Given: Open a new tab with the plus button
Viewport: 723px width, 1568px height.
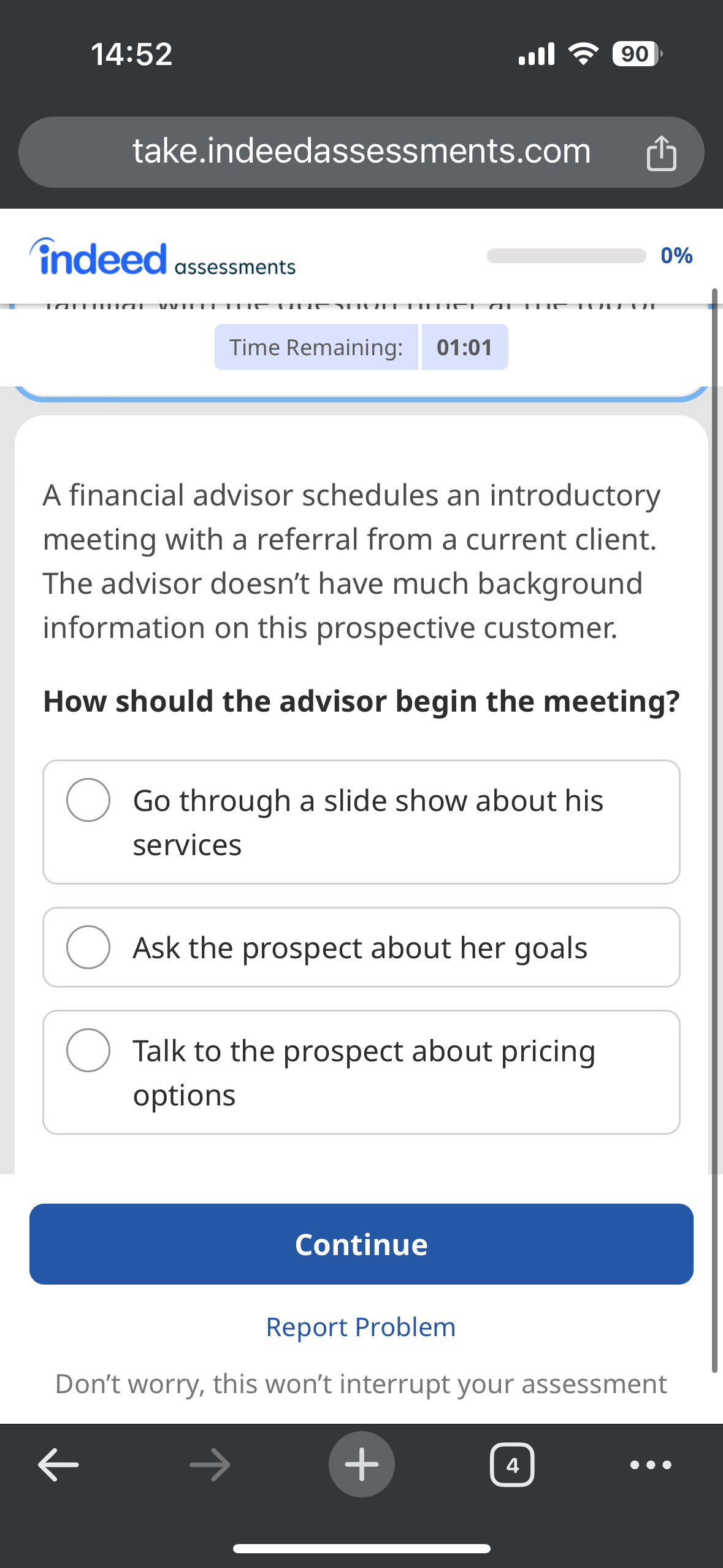Looking at the screenshot, I should [361, 1465].
